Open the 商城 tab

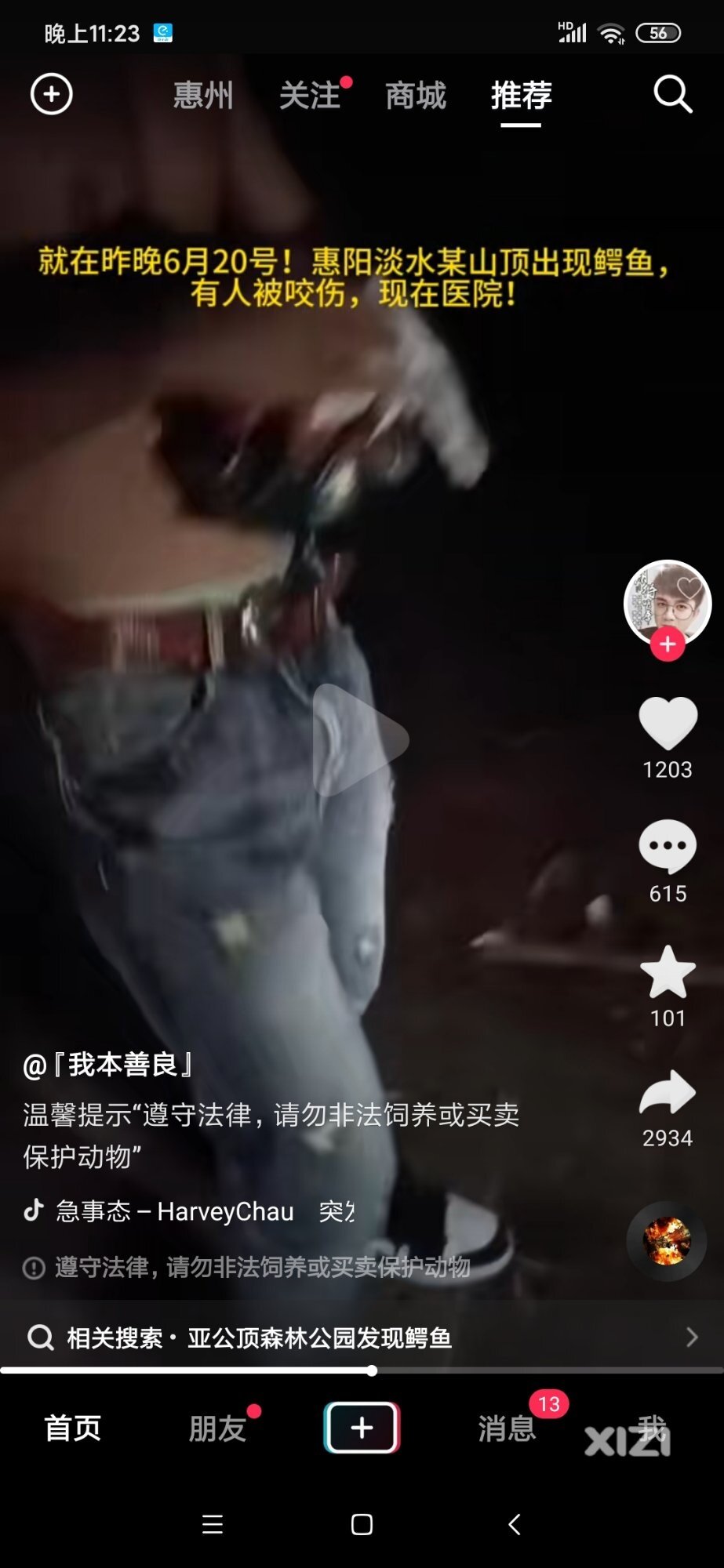pos(416,96)
